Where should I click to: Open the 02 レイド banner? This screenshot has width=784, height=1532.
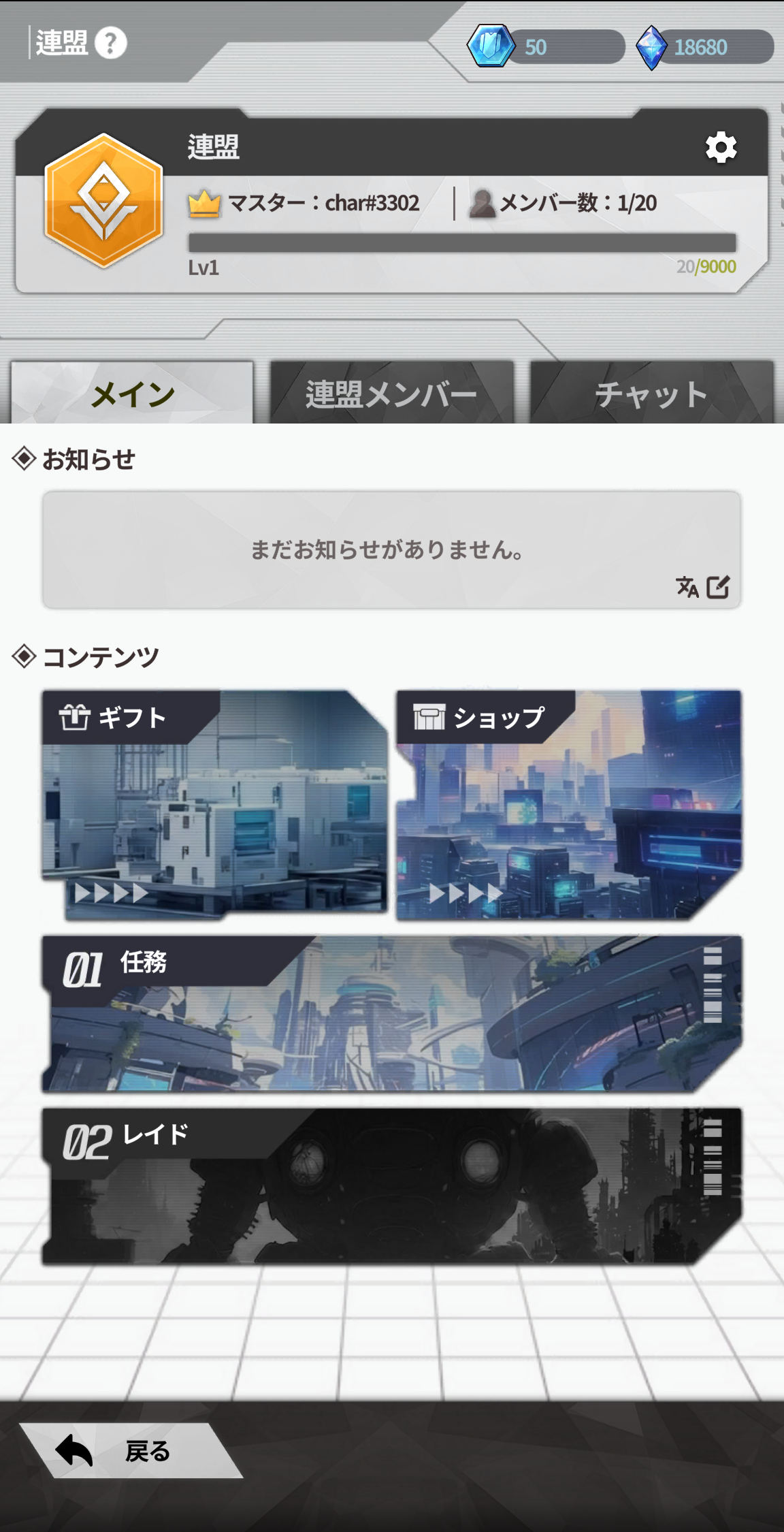click(x=392, y=1187)
